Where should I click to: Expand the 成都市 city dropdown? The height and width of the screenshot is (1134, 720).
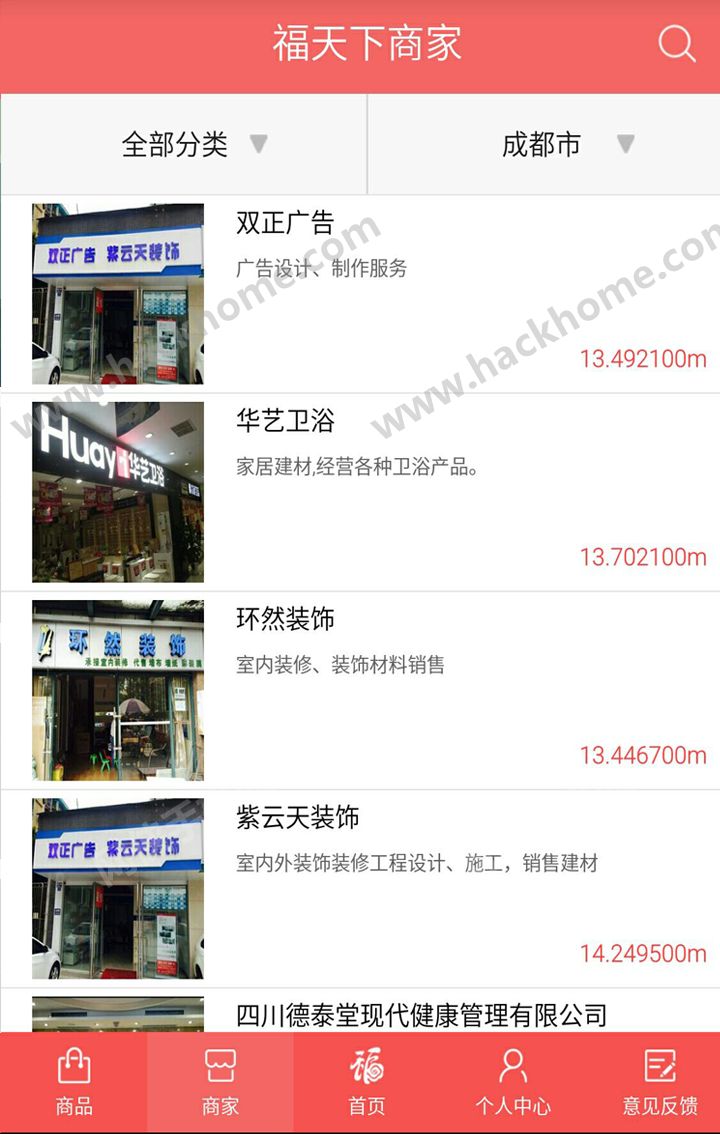[544, 145]
